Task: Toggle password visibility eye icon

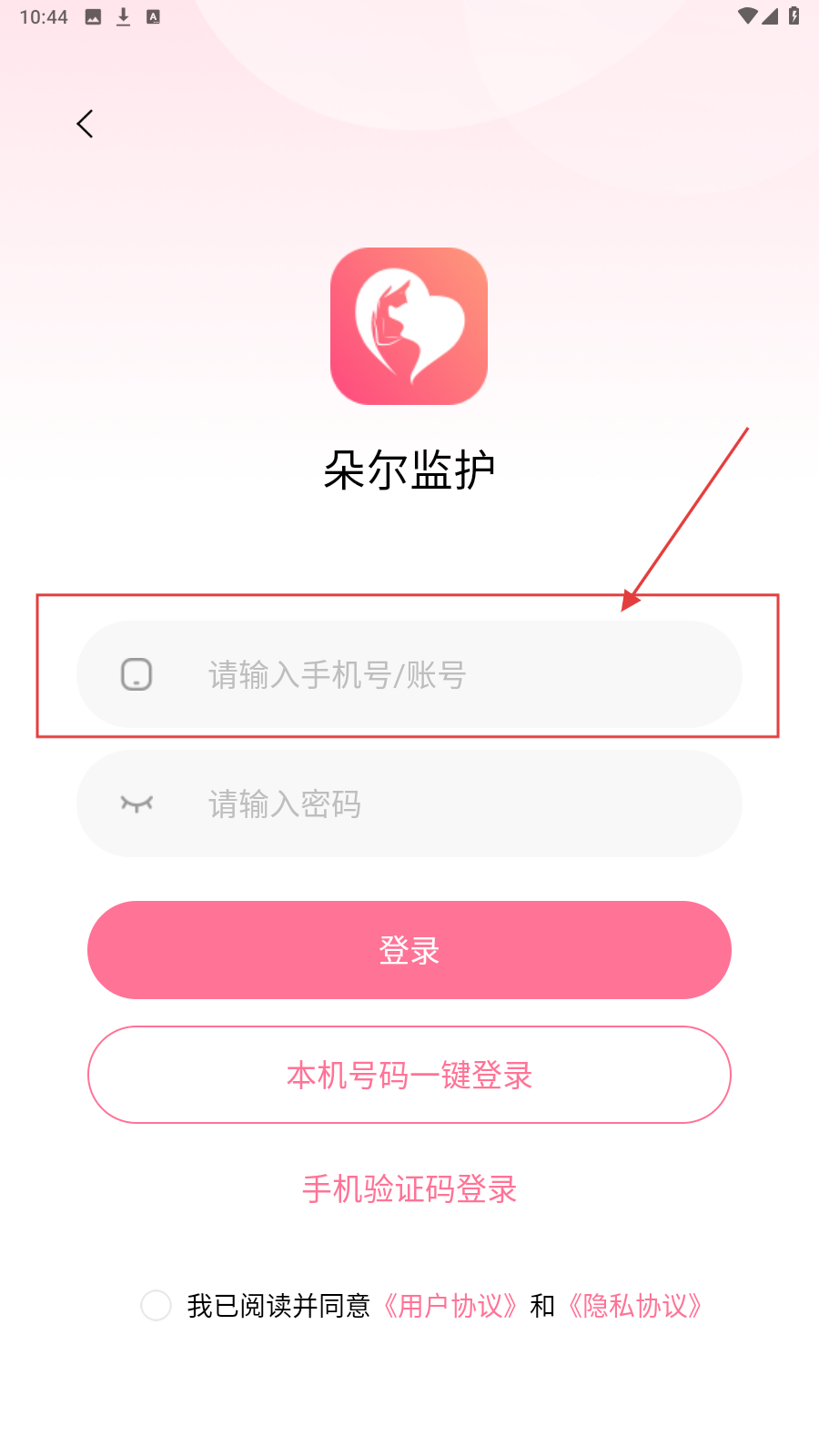Action: coord(136,804)
